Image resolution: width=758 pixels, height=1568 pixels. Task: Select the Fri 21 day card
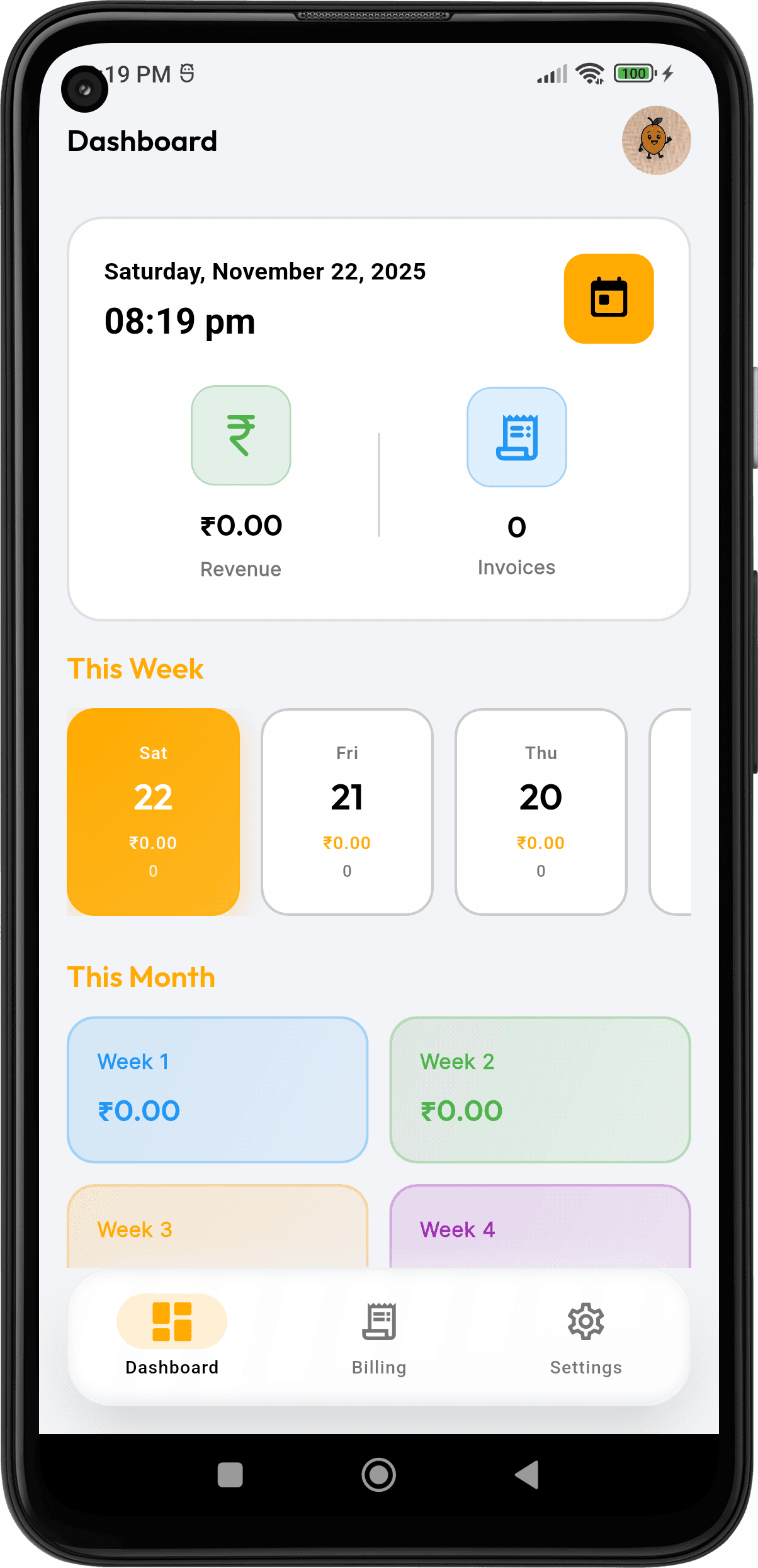(x=347, y=811)
